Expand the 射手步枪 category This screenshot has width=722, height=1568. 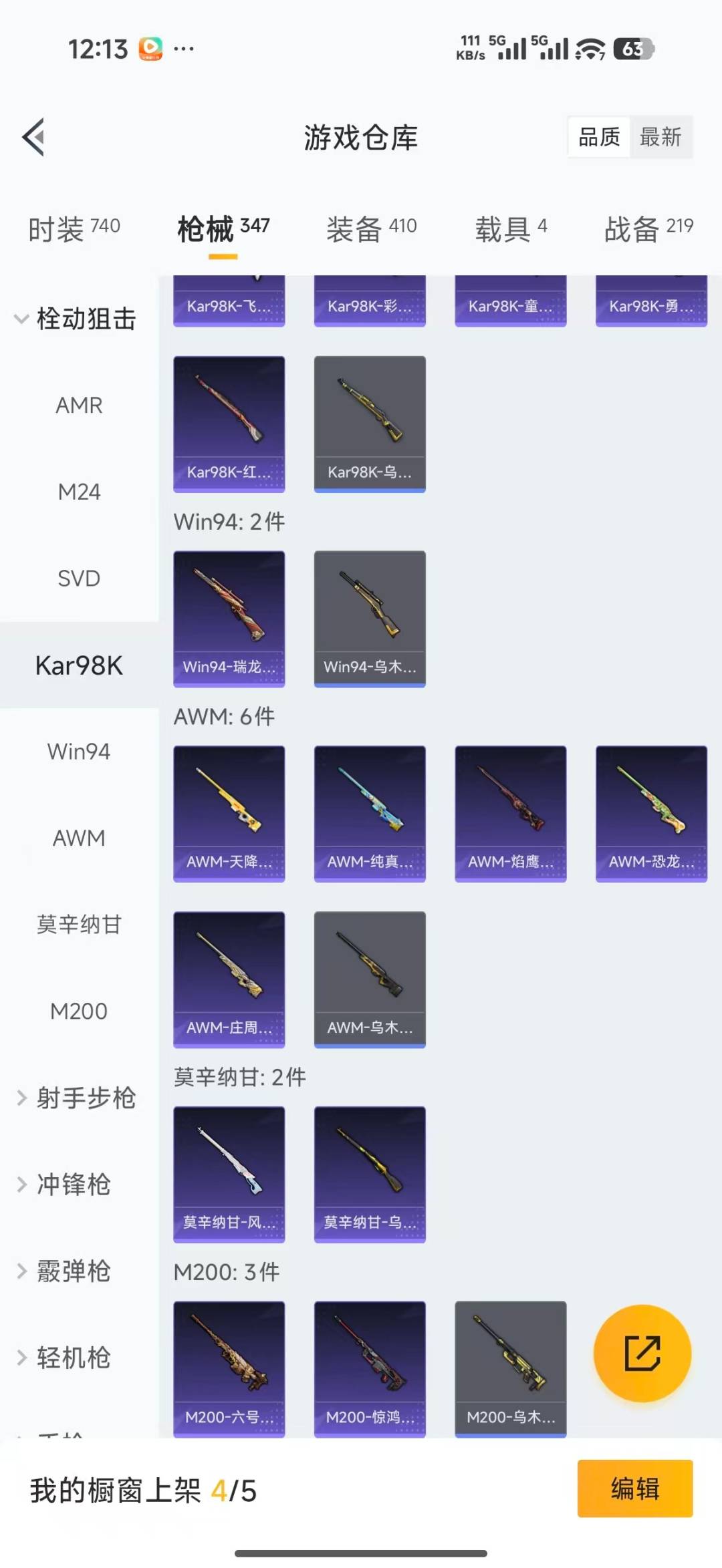tap(86, 1098)
